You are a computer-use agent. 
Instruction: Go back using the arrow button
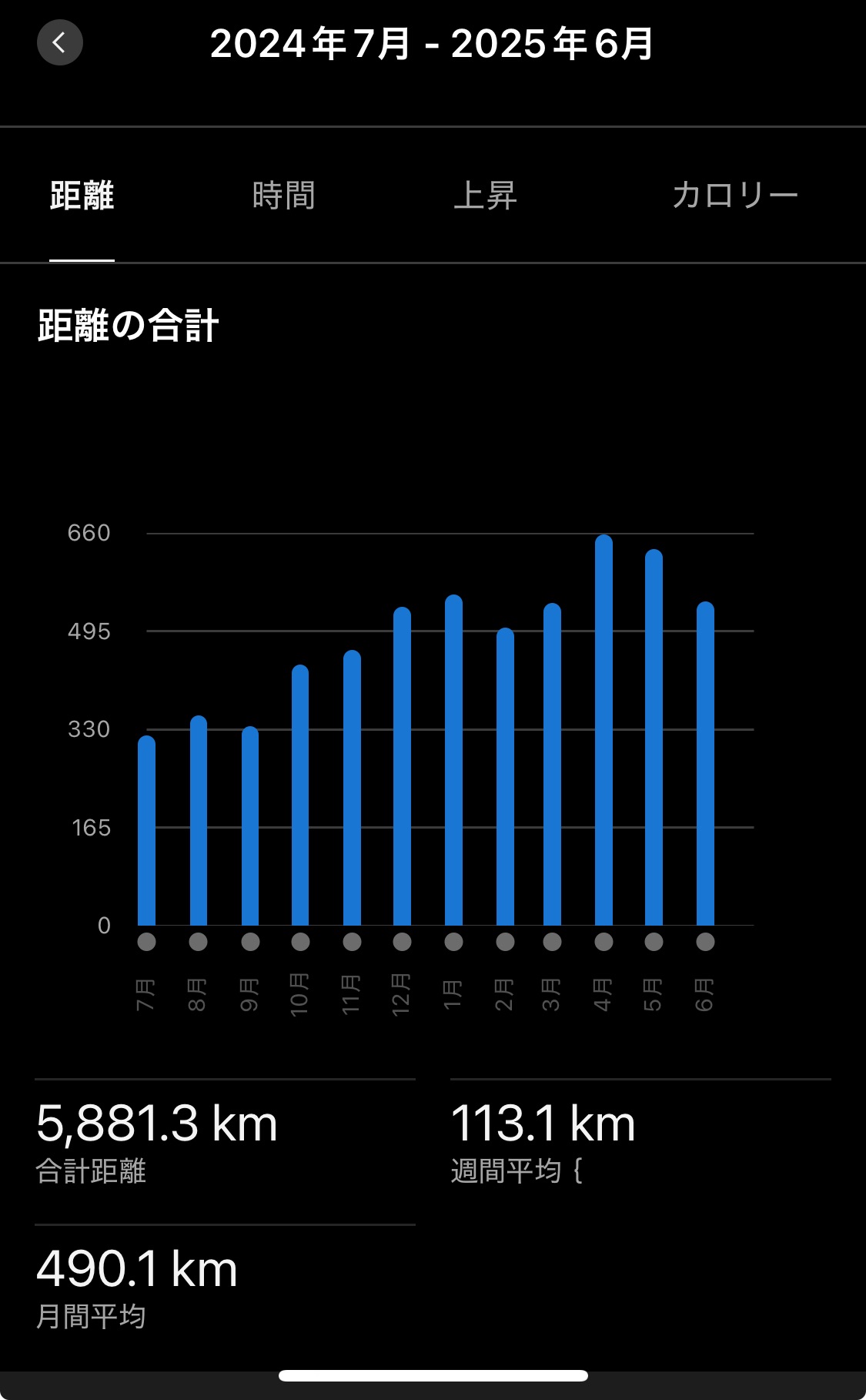pos(60,42)
